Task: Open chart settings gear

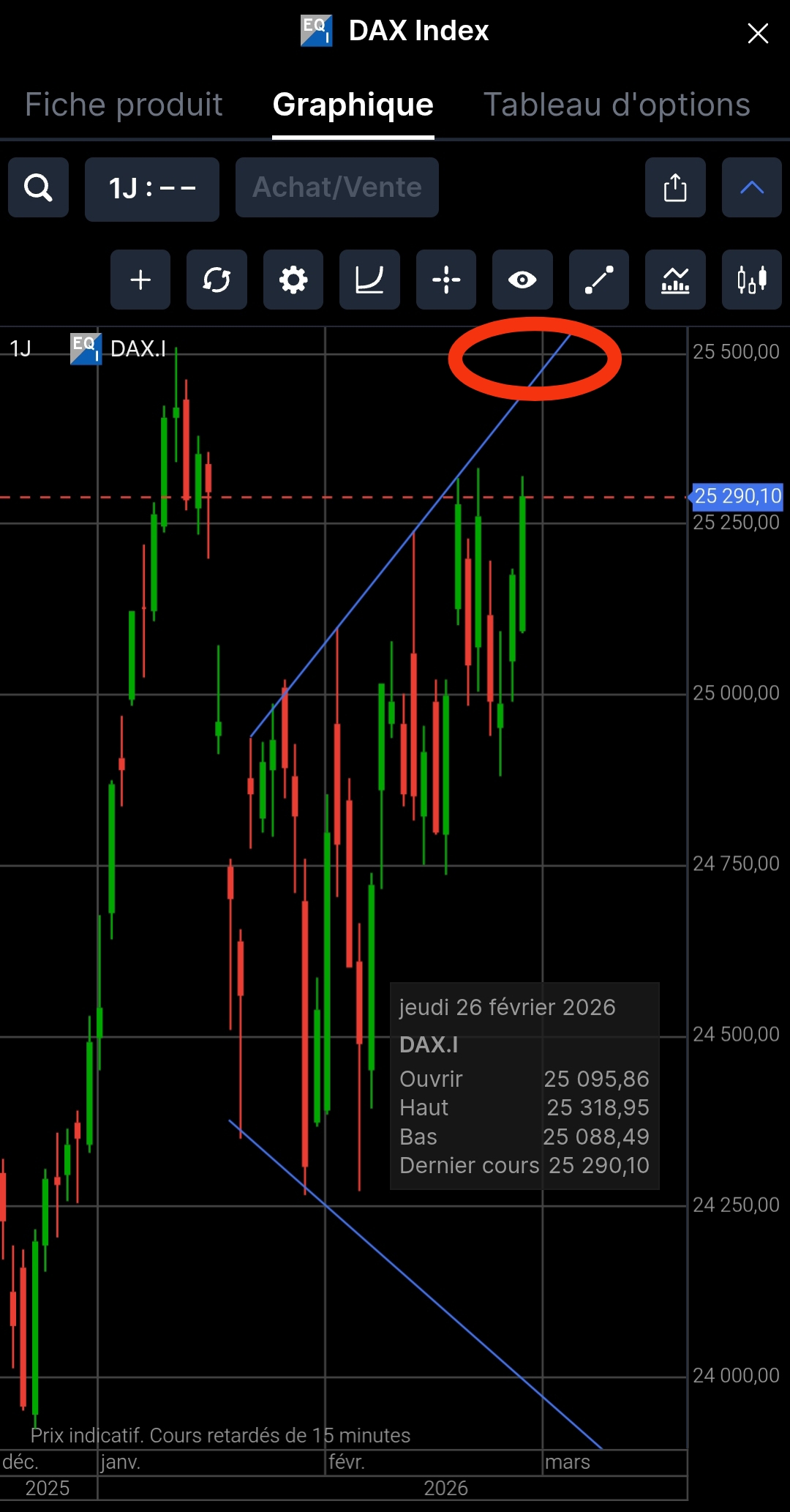Action: 293,280
